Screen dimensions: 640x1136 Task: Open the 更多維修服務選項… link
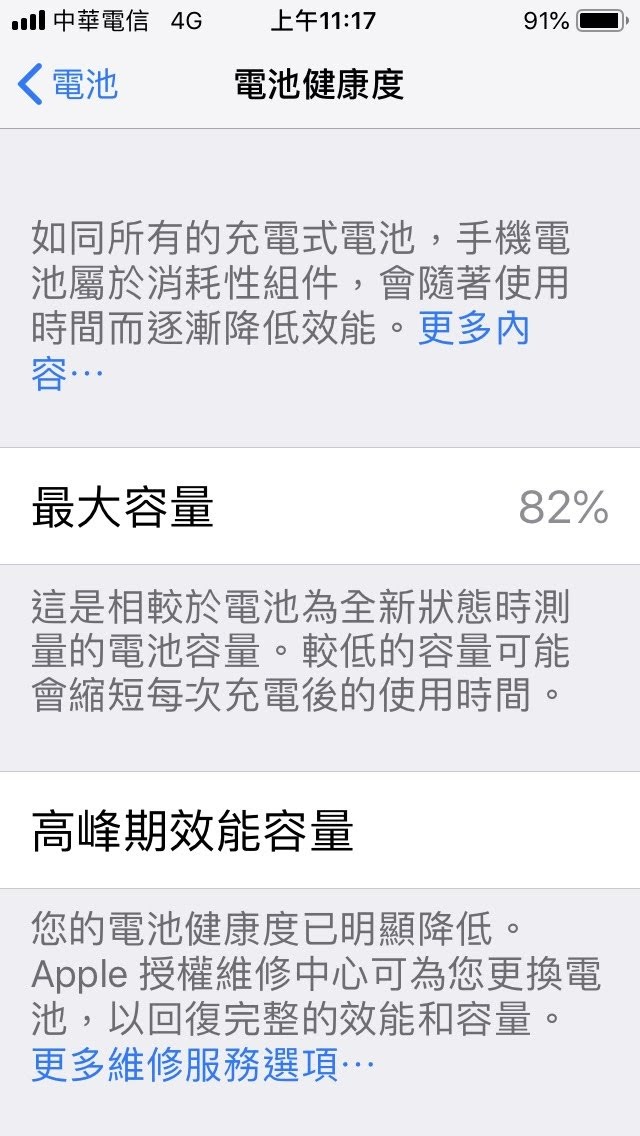(203, 1065)
